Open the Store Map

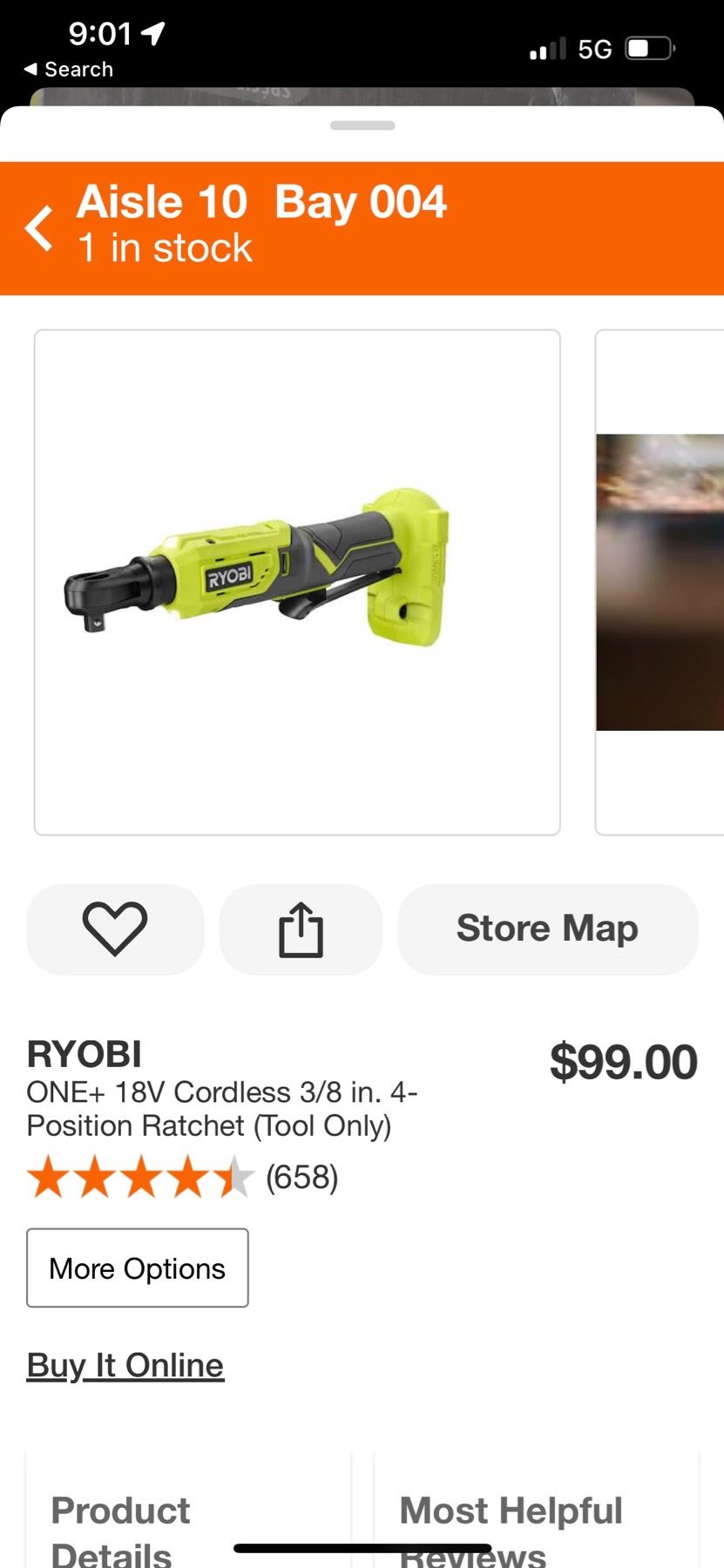(x=547, y=929)
